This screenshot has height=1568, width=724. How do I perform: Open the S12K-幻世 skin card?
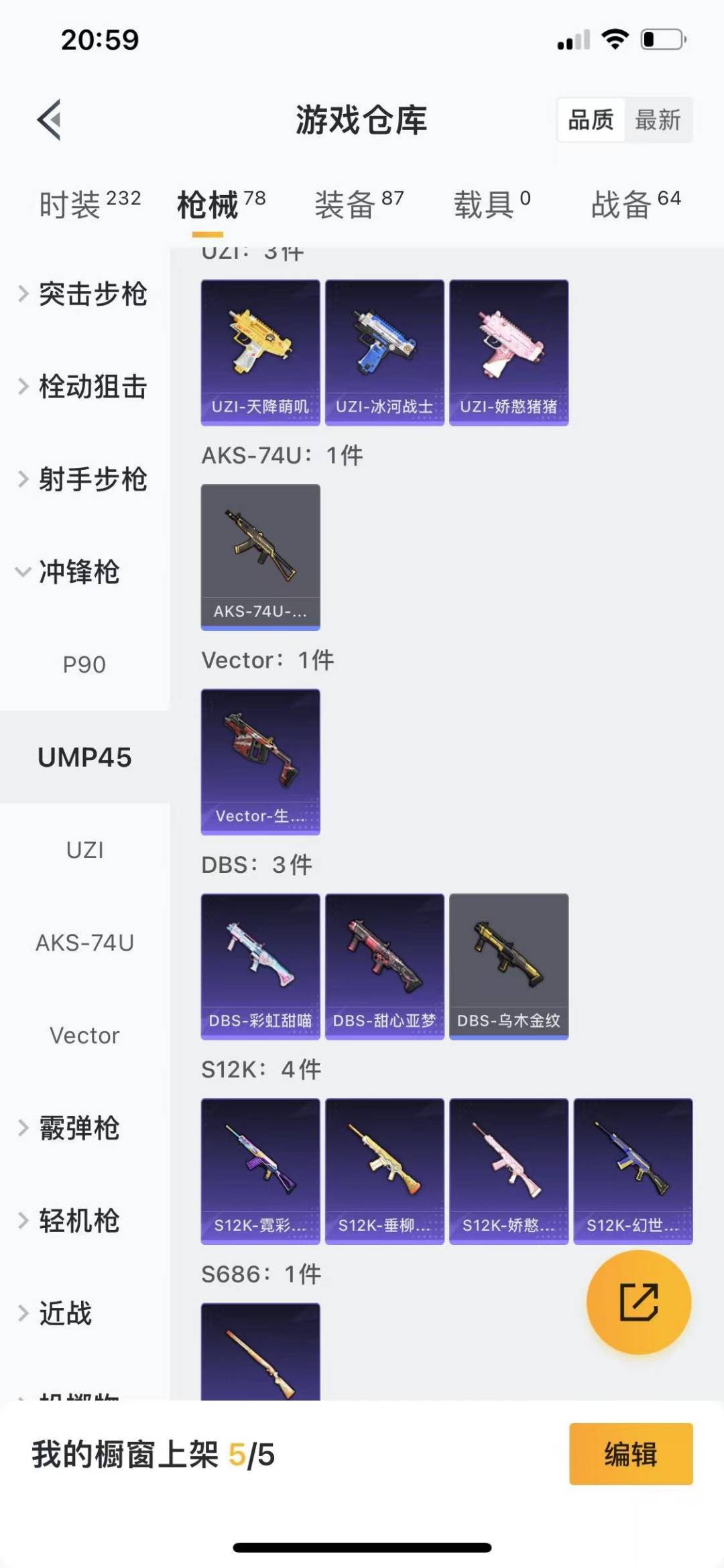click(633, 1171)
